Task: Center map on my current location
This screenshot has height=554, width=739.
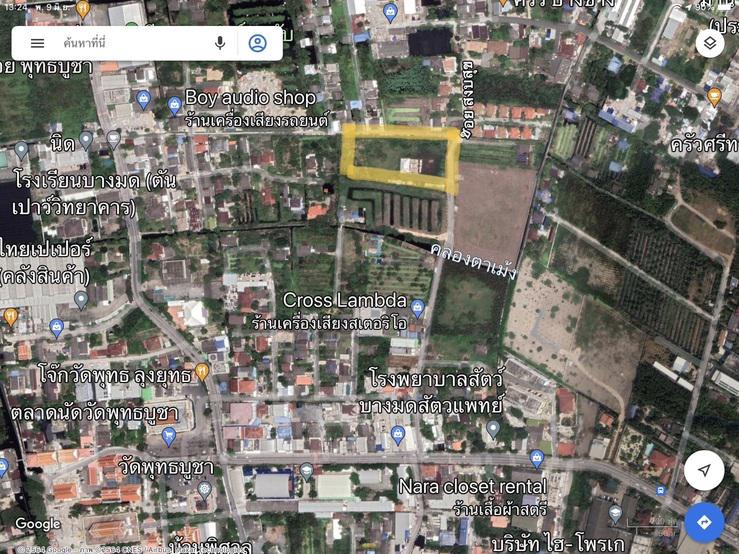Action: 704,470
